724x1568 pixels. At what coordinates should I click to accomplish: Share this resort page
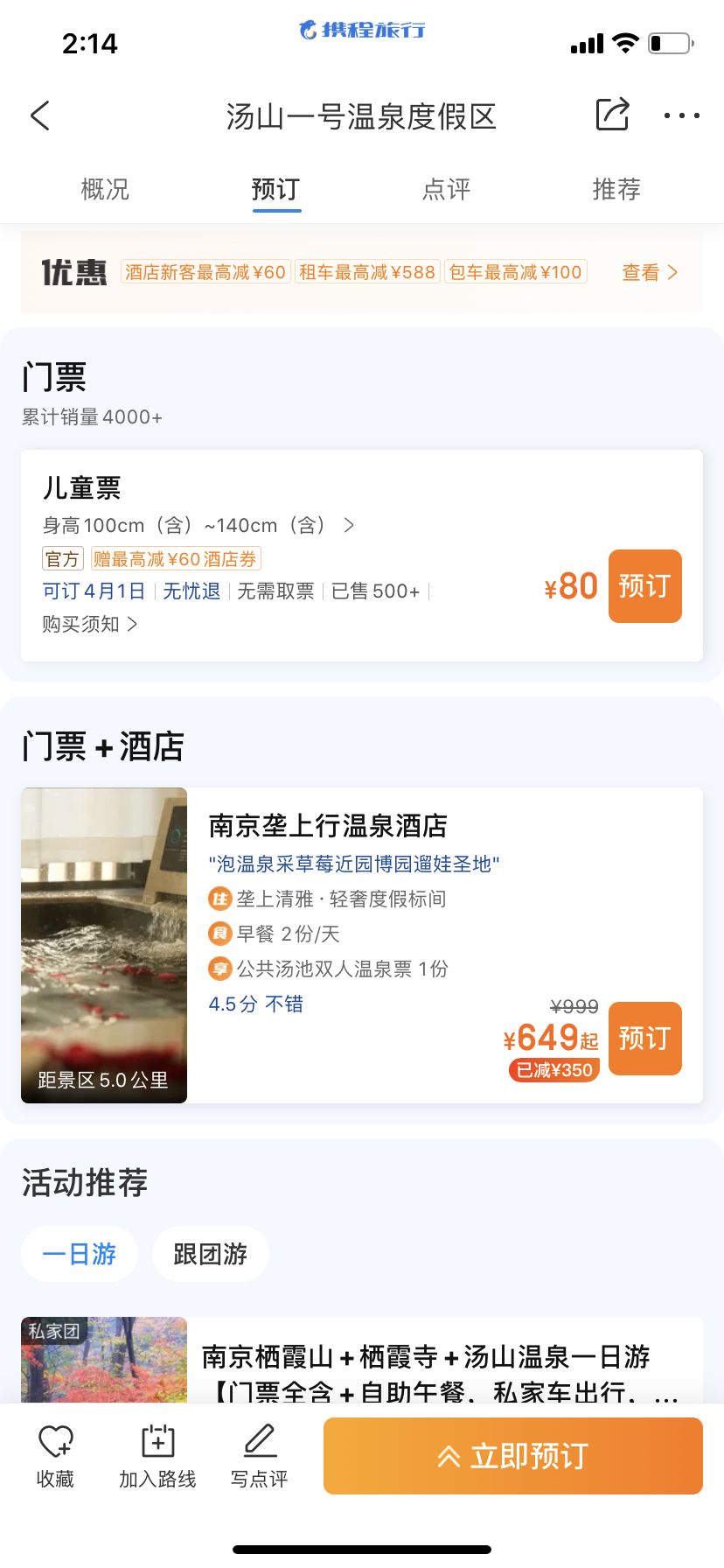612,115
